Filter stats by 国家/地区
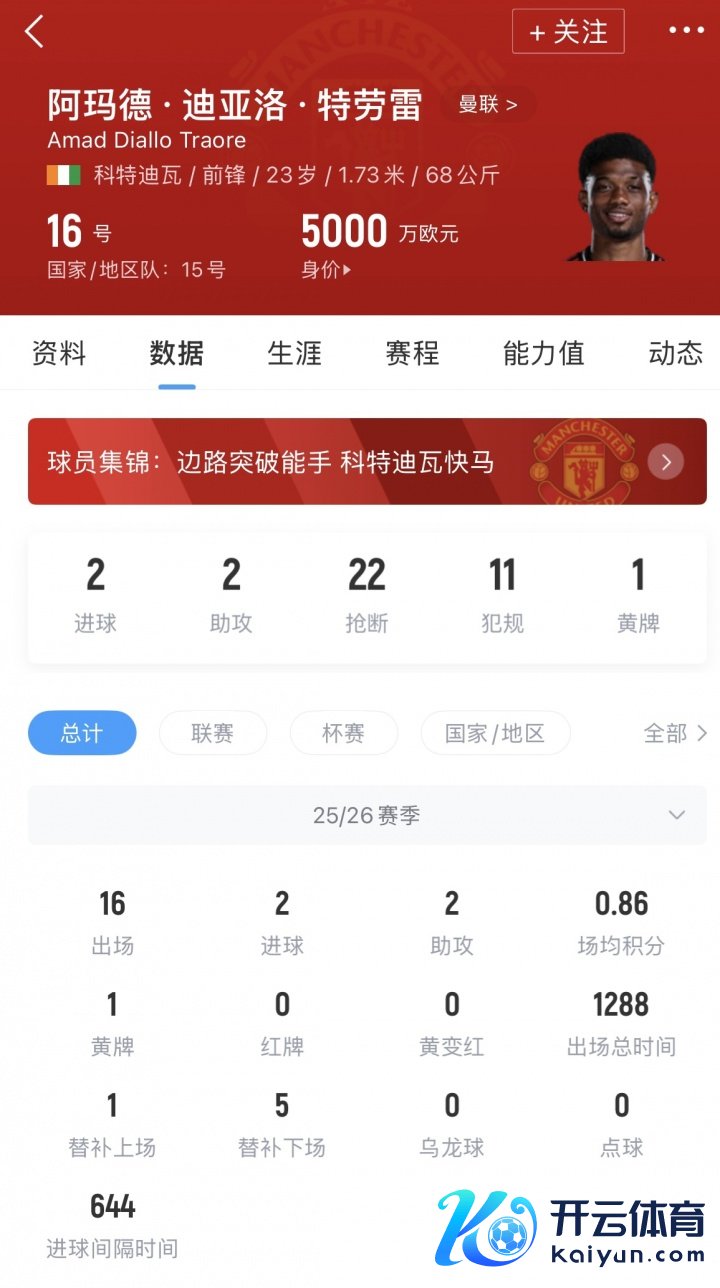Image resolution: width=720 pixels, height=1288 pixels. (x=495, y=733)
